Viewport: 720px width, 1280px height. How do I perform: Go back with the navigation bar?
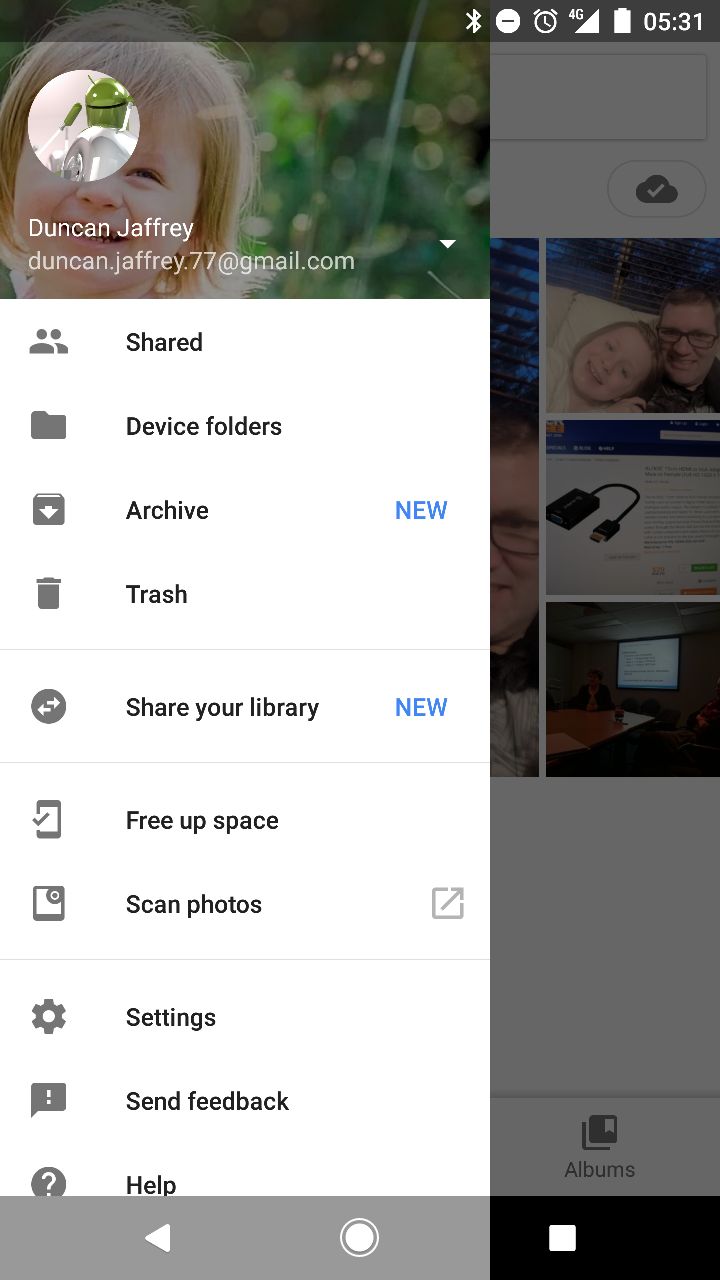click(157, 1238)
